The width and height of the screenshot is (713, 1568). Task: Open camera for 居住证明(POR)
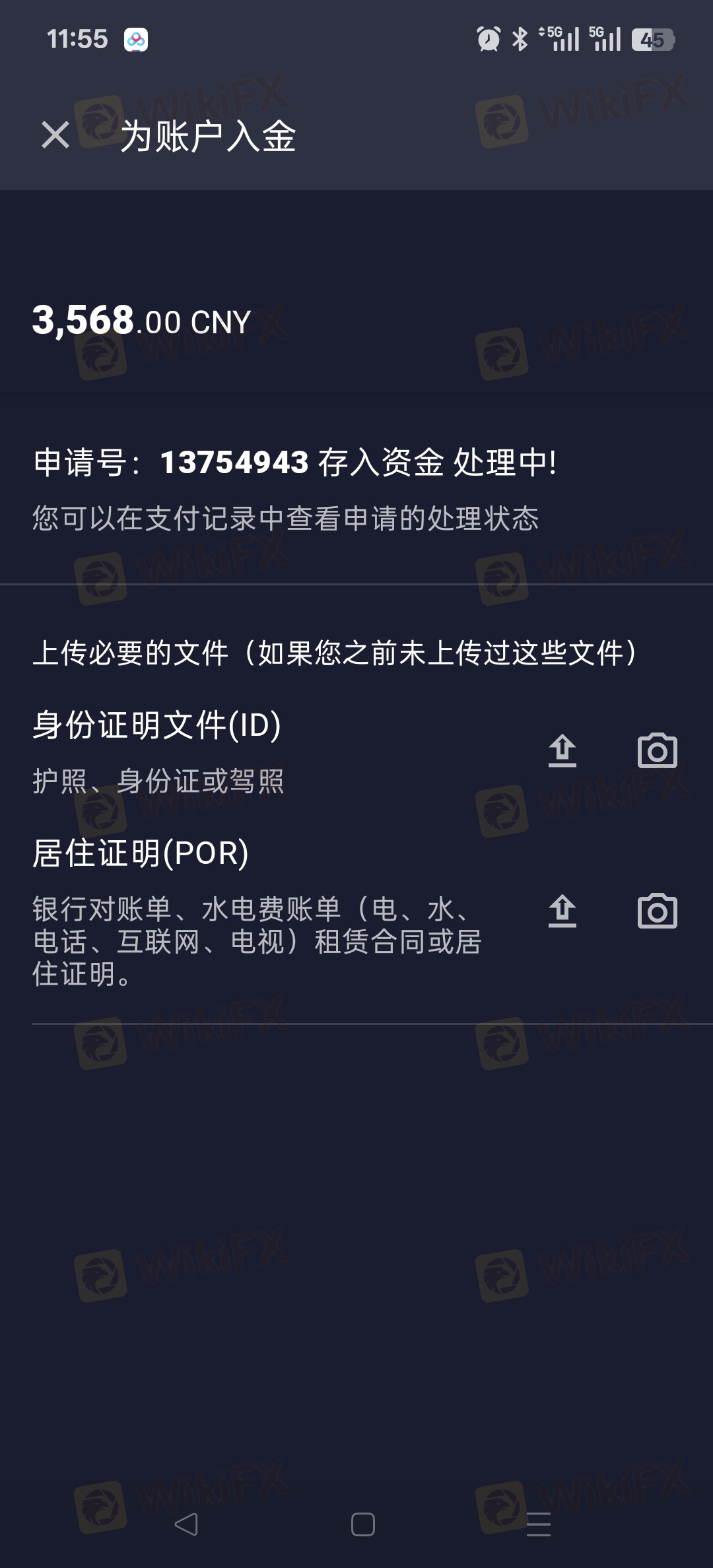[x=657, y=911]
